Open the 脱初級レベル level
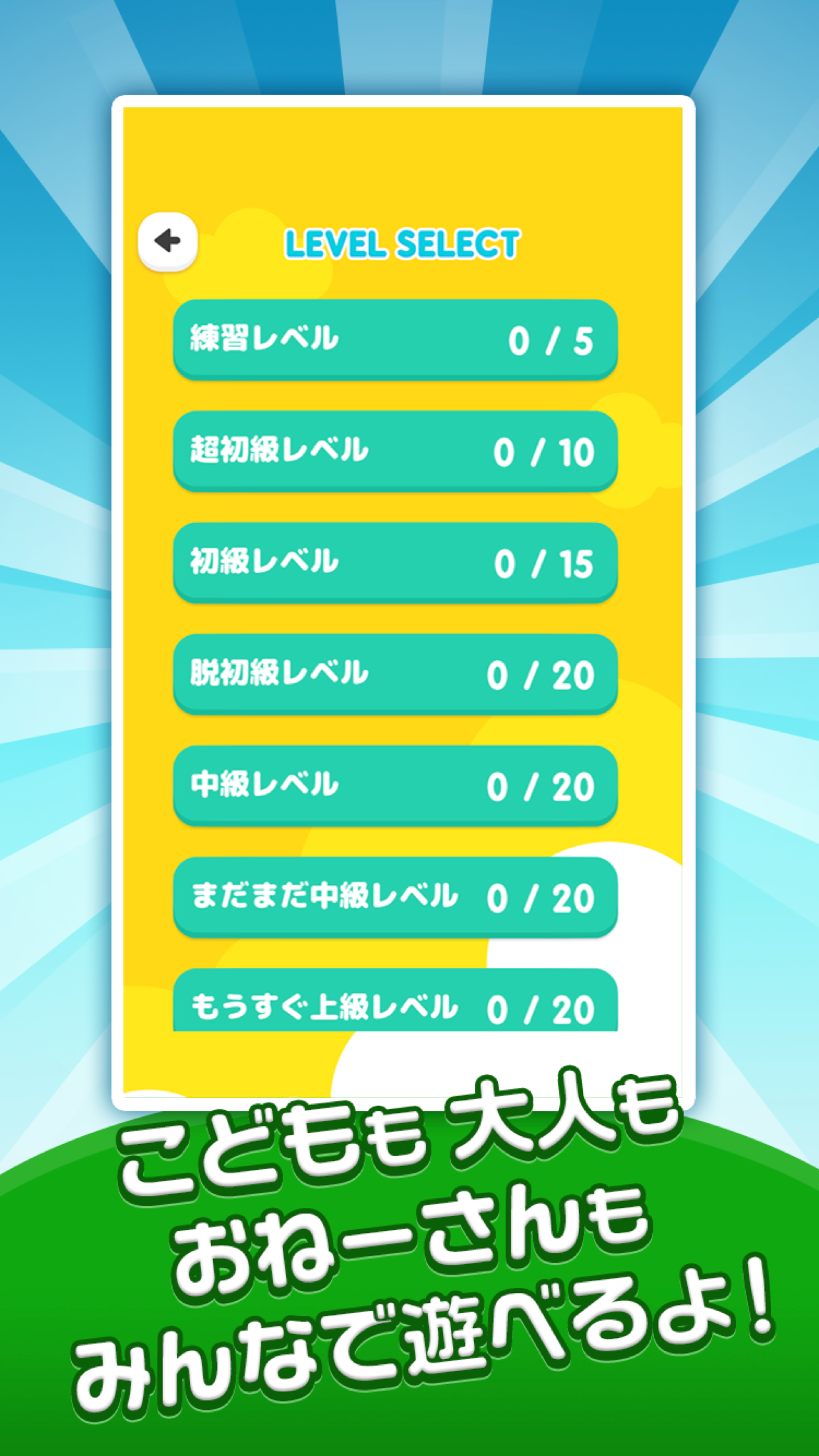This screenshot has width=819, height=1456. (x=394, y=675)
